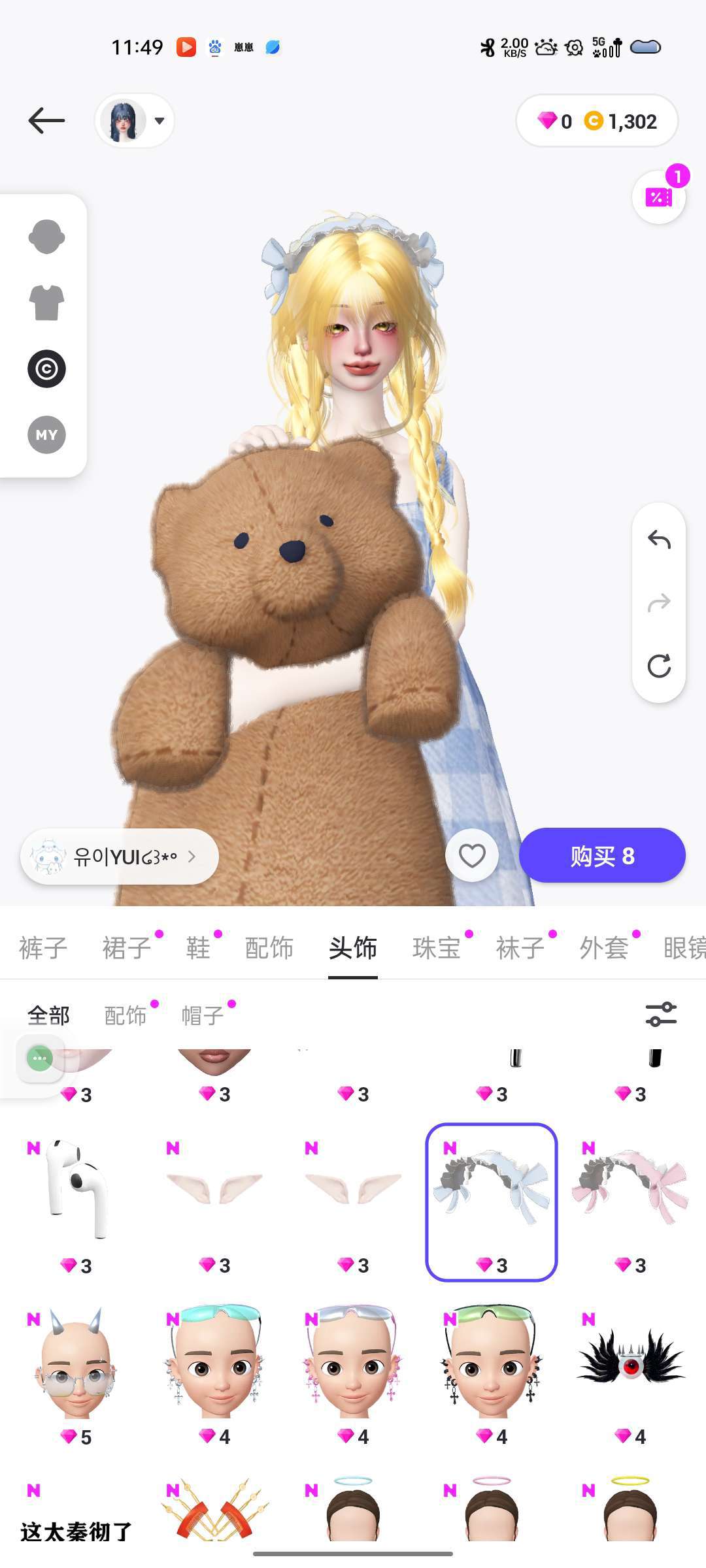The height and width of the screenshot is (1568, 706).
Task: Select the face customization icon
Action: pos(46,237)
